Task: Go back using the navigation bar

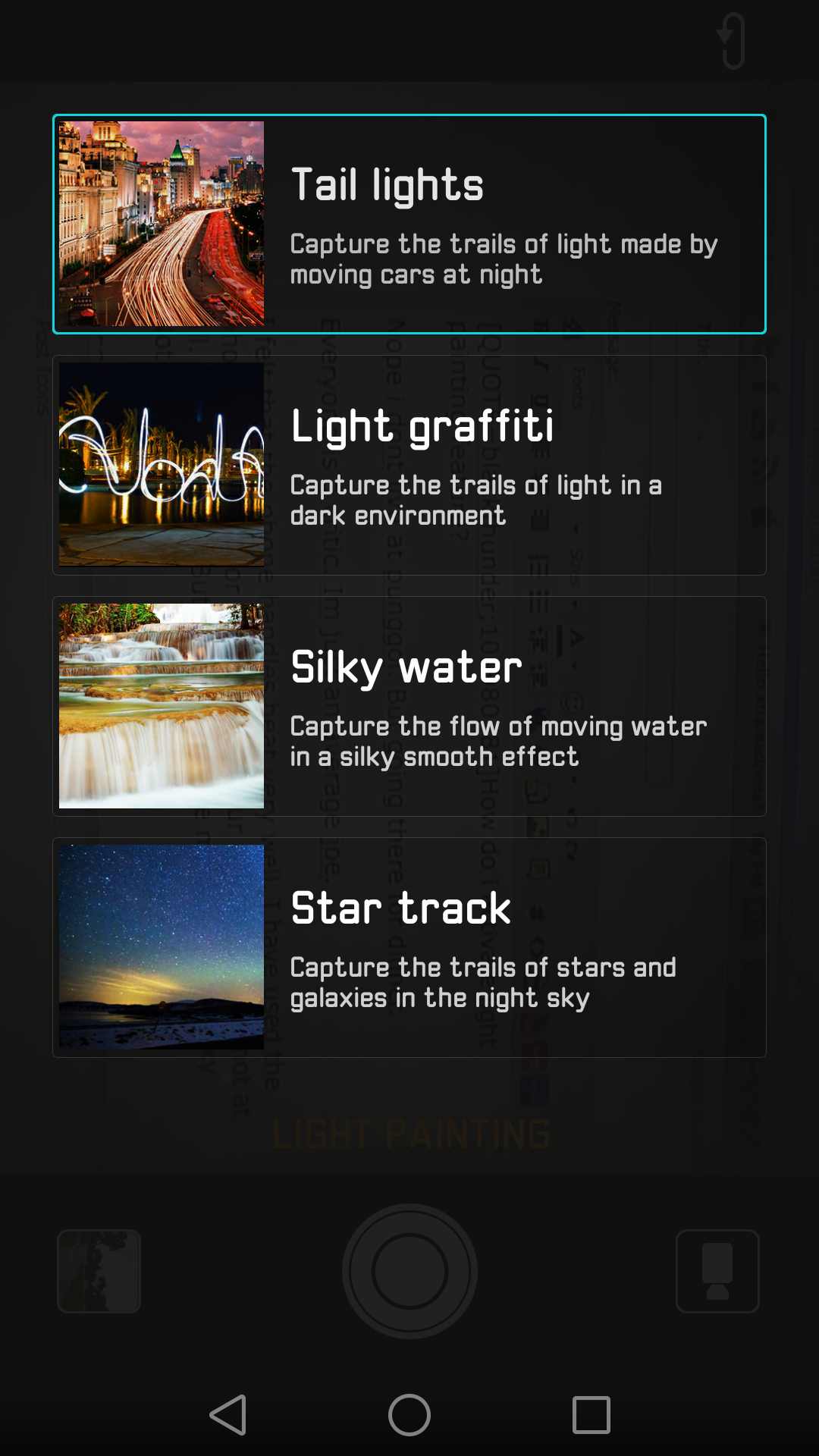Action: [227, 1415]
